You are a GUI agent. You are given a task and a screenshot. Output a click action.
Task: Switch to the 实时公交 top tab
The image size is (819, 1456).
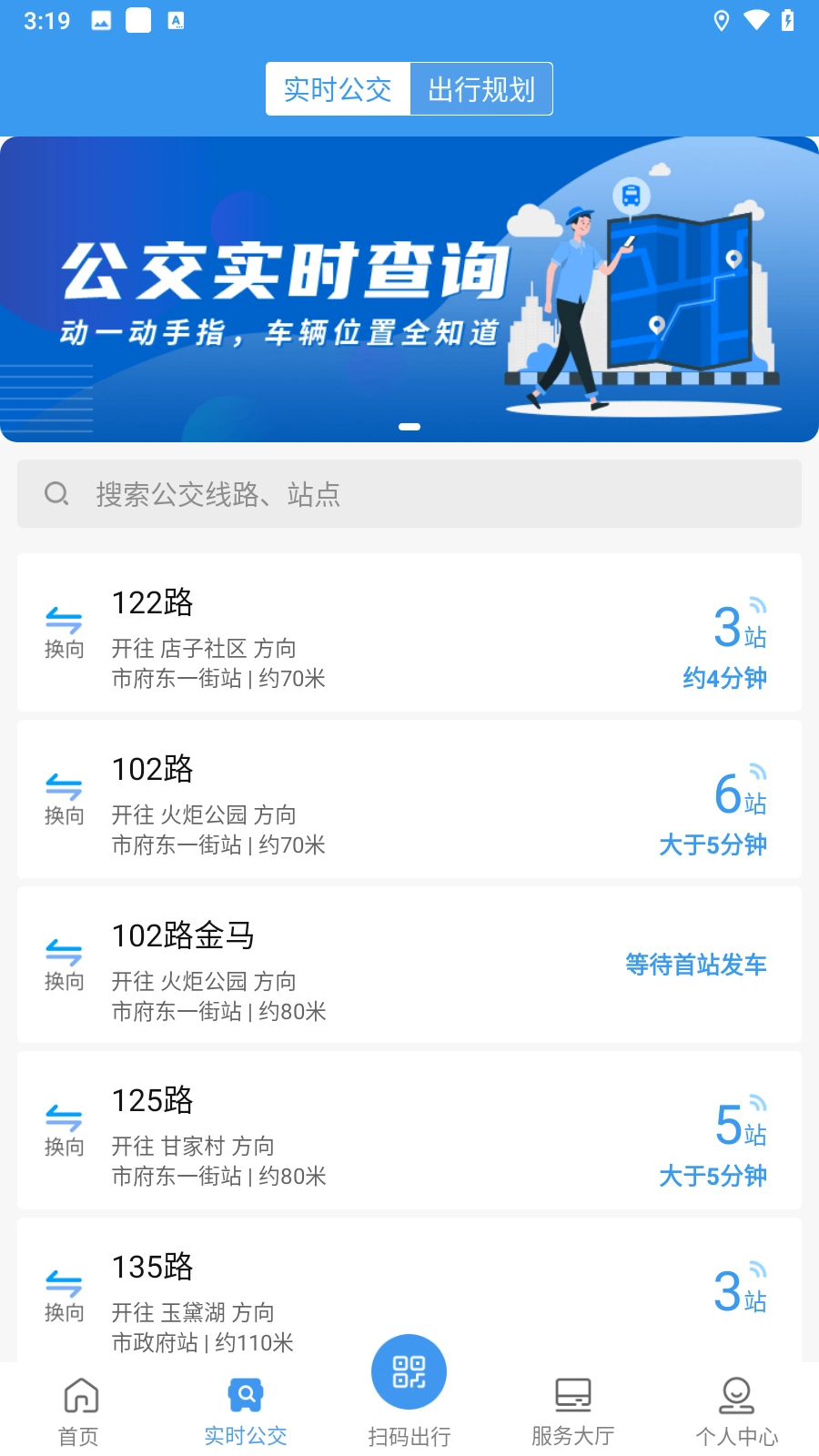tap(338, 89)
